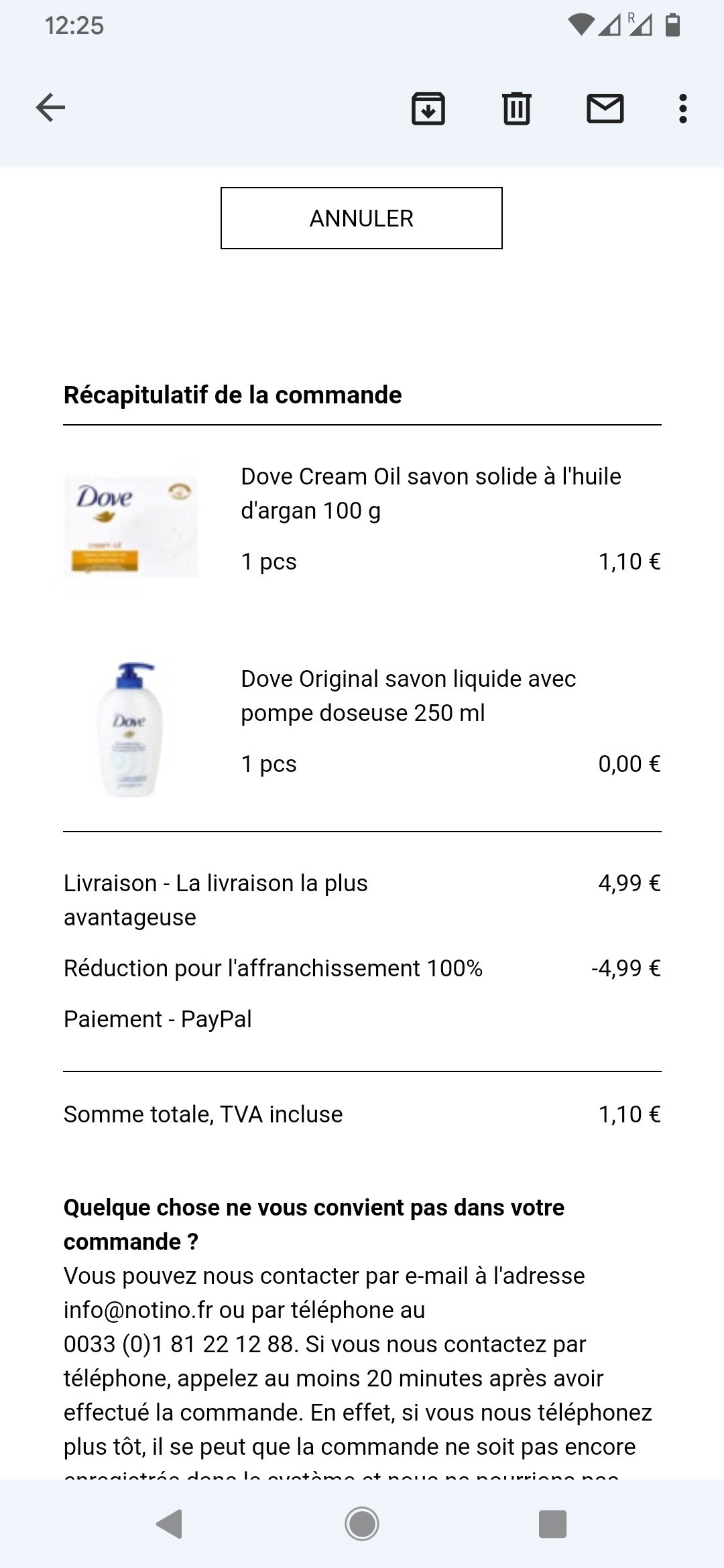724x1568 pixels.
Task: Go back to the inbox
Action: pos(50,108)
